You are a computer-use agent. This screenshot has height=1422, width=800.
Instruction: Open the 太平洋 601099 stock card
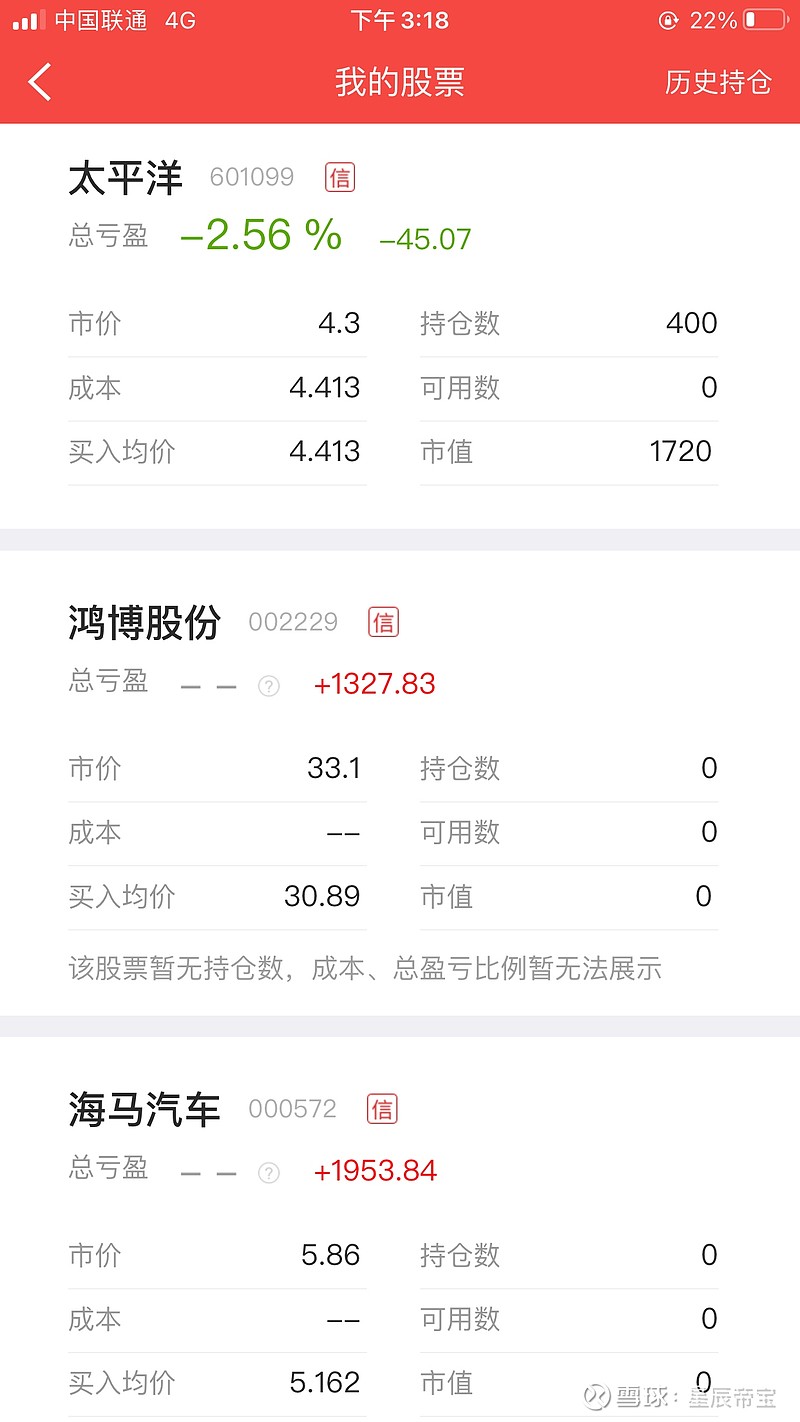[400, 326]
